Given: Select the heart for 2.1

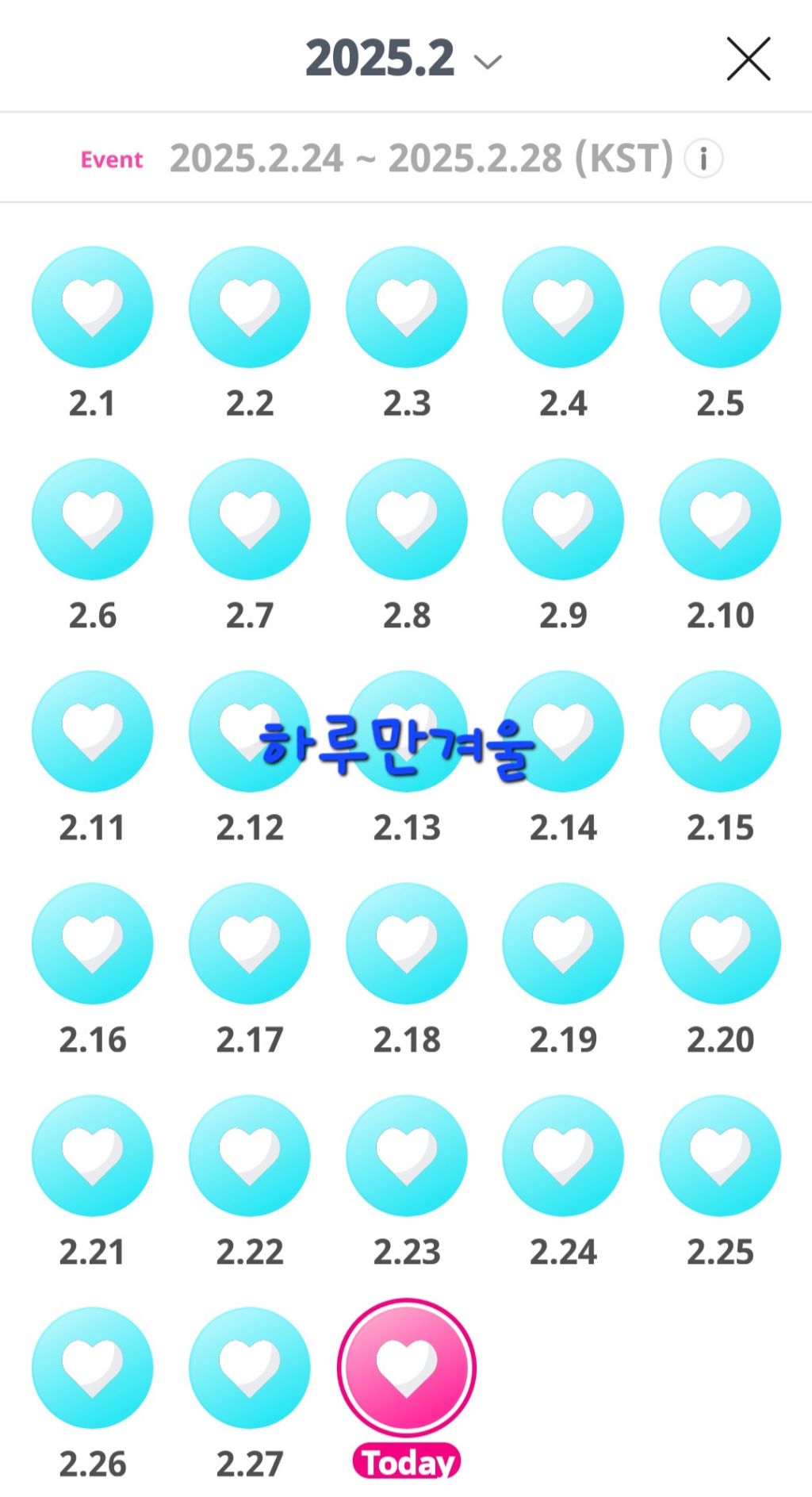Looking at the screenshot, I should [x=92, y=307].
